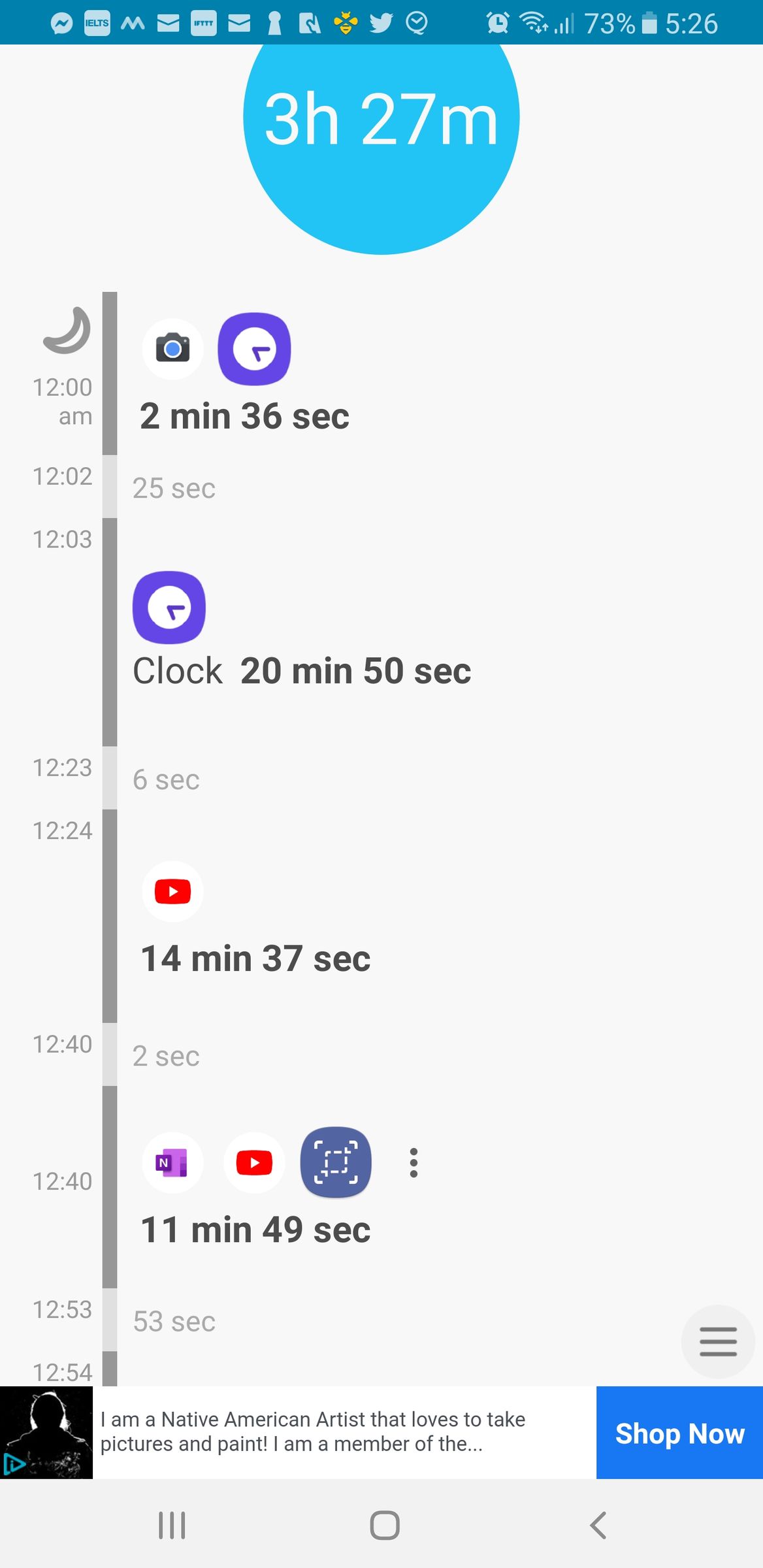Tap the Clock app icon in the 20 min session

[x=170, y=608]
